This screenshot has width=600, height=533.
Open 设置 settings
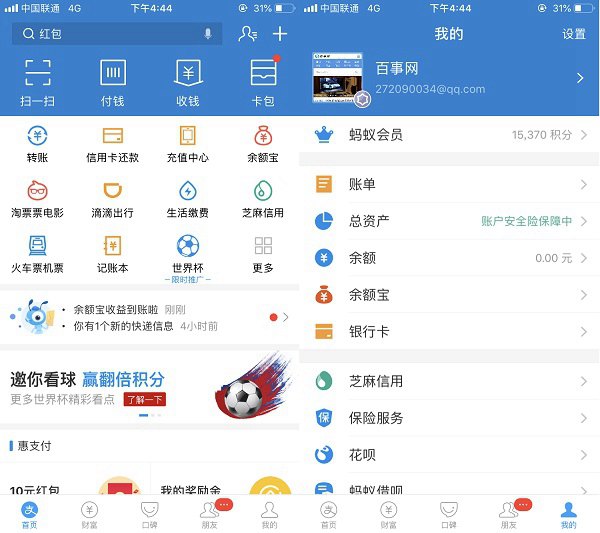[573, 34]
